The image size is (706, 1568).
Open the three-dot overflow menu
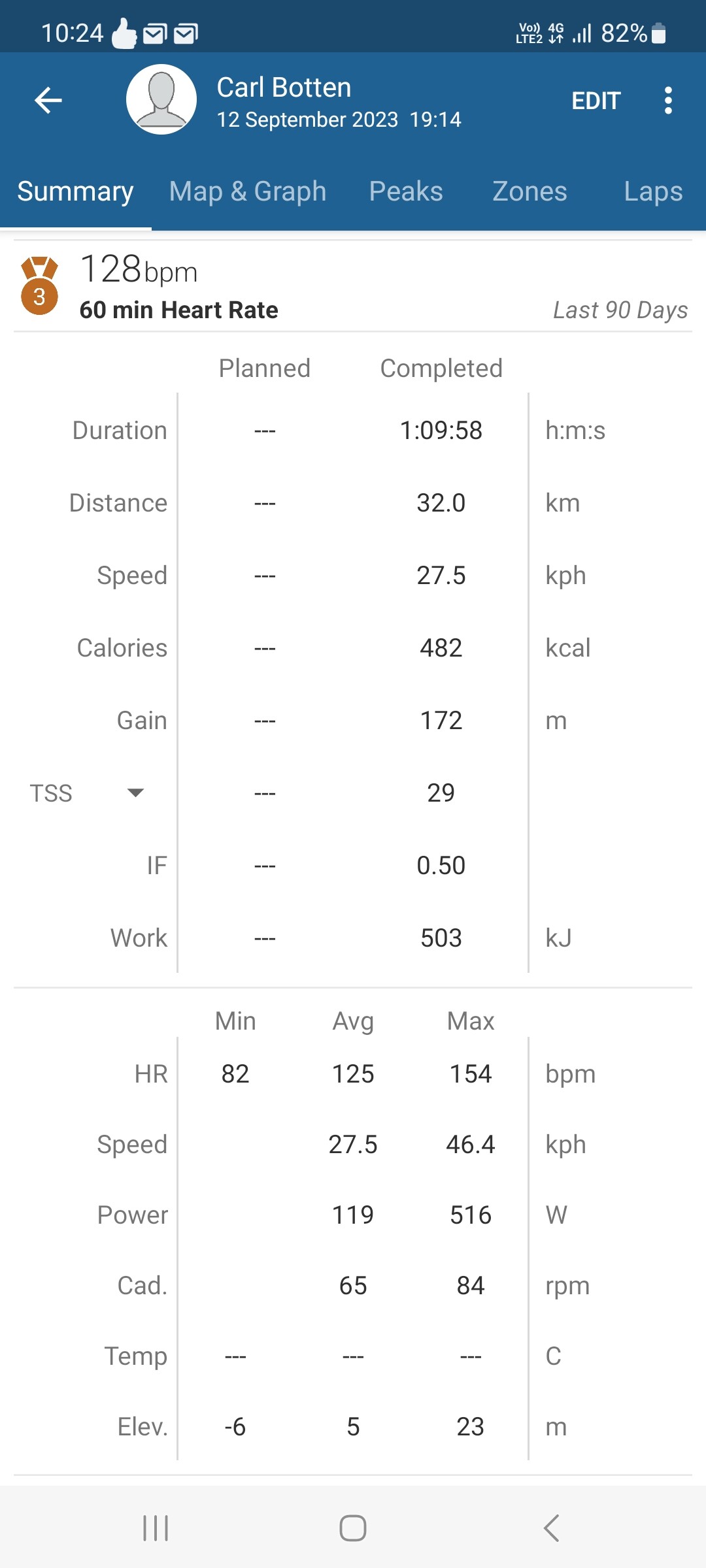667,101
